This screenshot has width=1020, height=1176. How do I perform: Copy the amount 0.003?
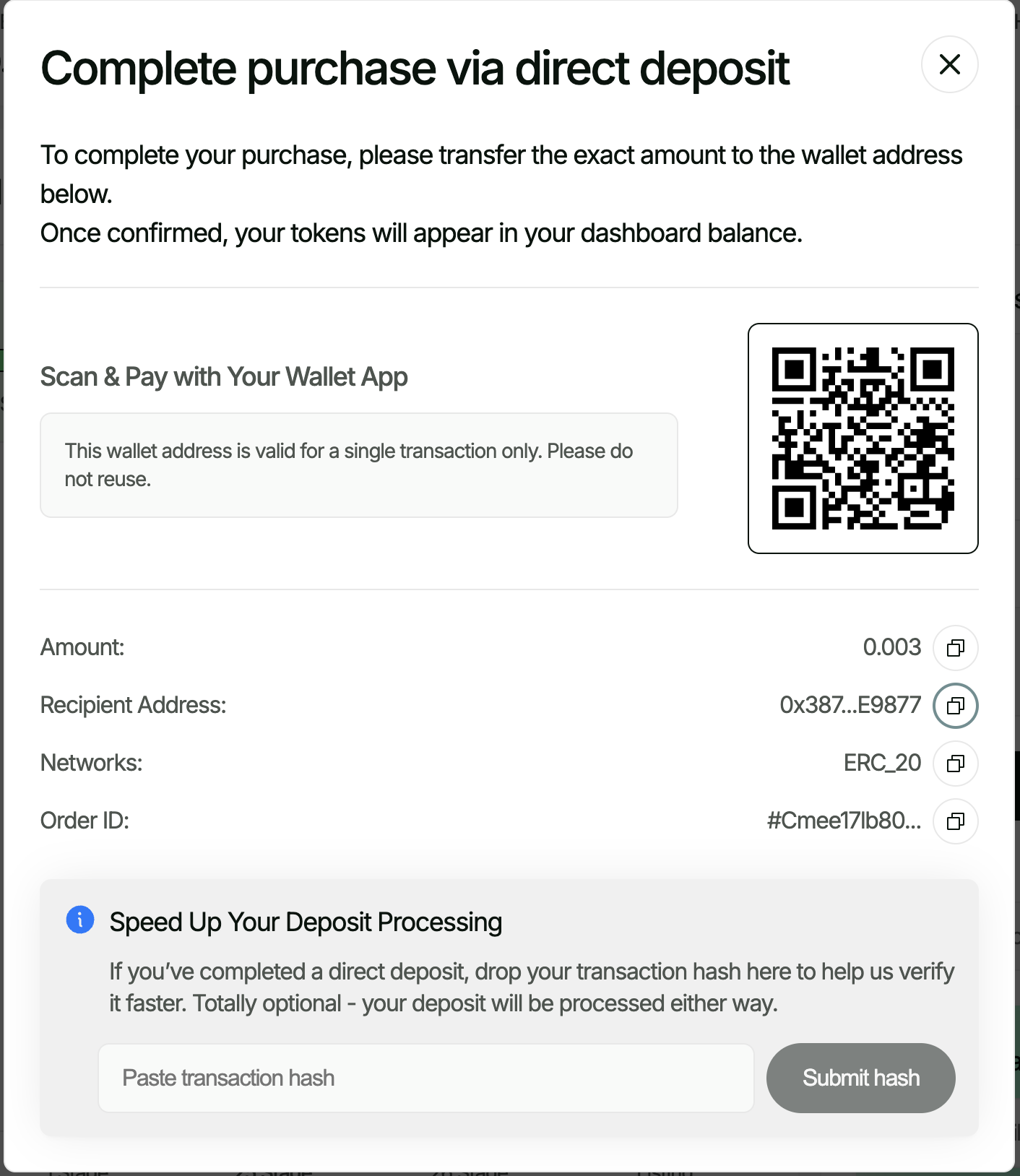[955, 648]
